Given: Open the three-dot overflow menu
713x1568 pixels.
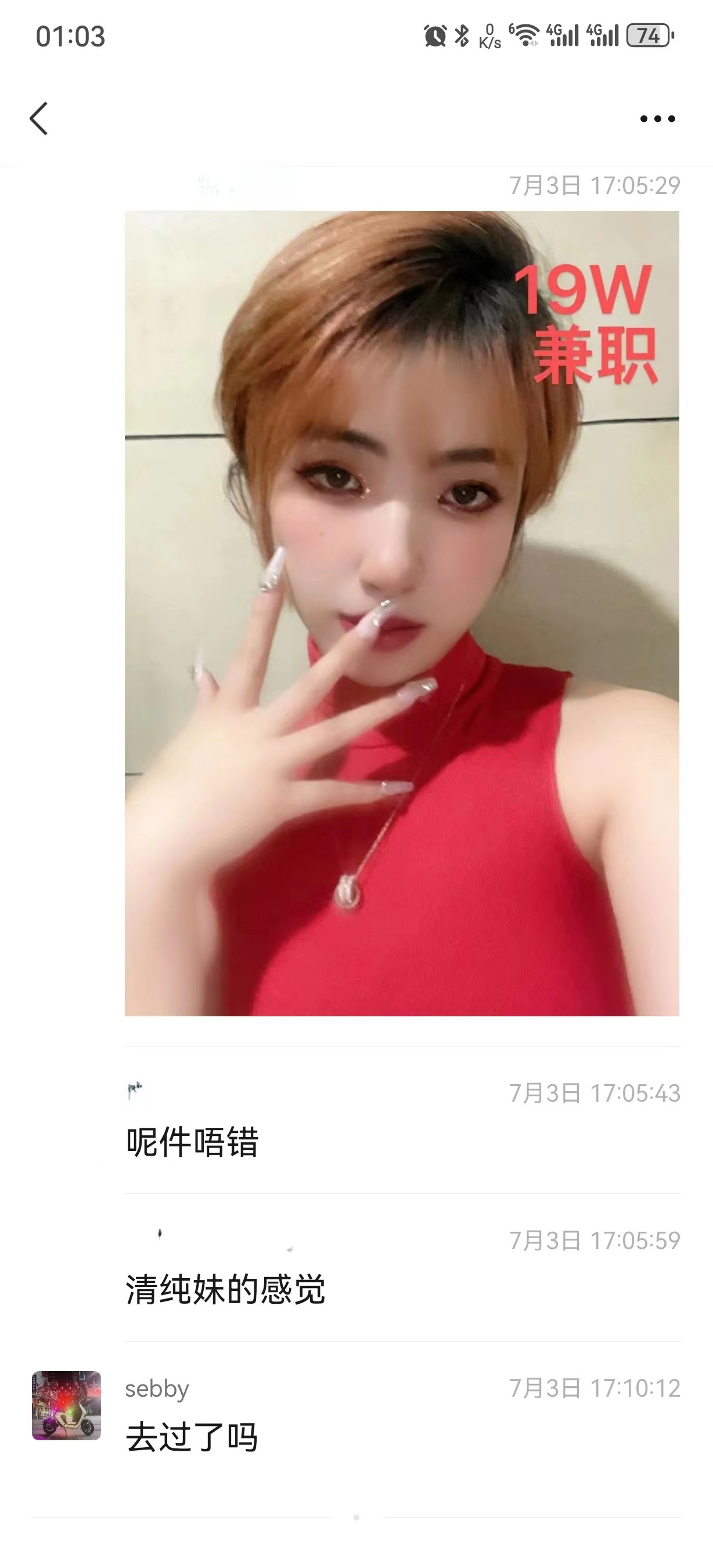Looking at the screenshot, I should [658, 118].
